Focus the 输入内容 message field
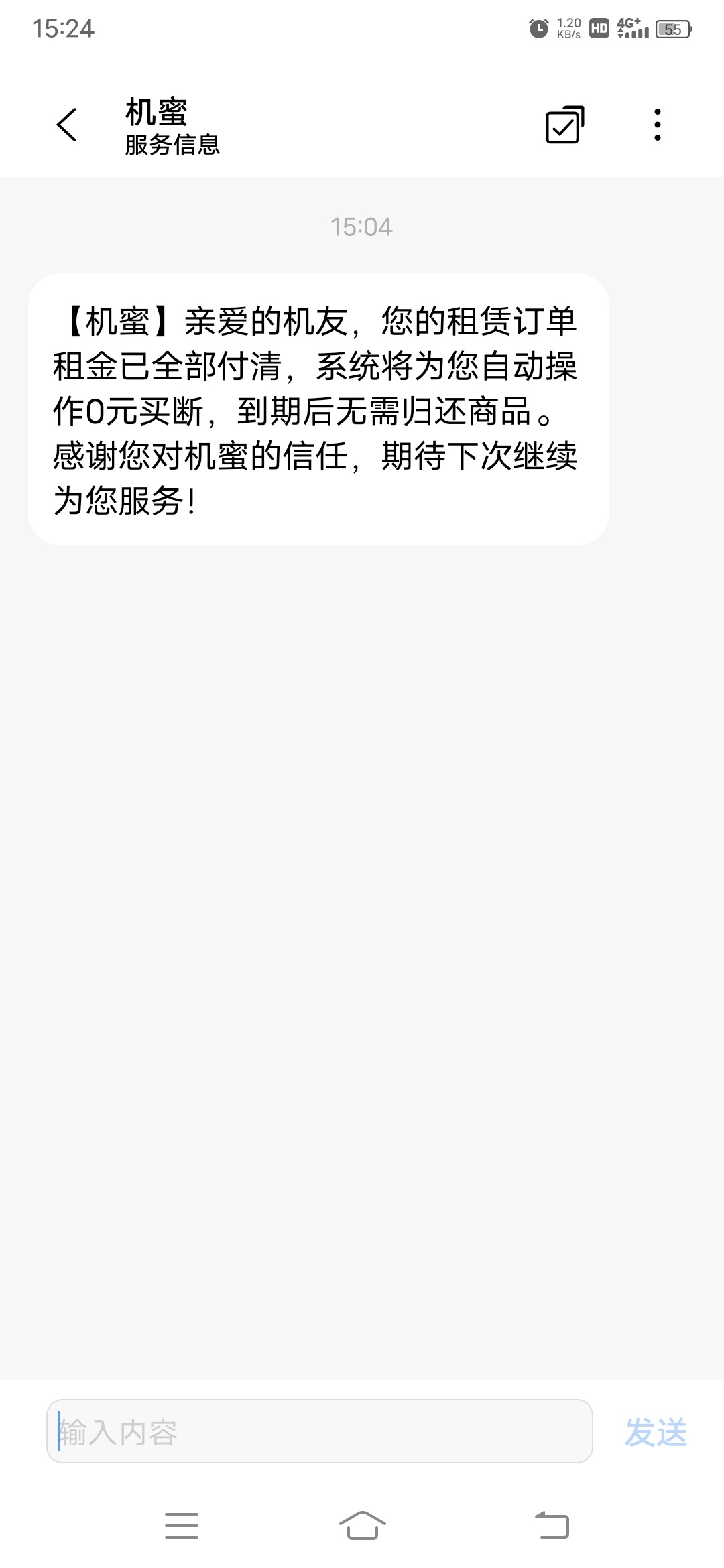 (320, 1431)
